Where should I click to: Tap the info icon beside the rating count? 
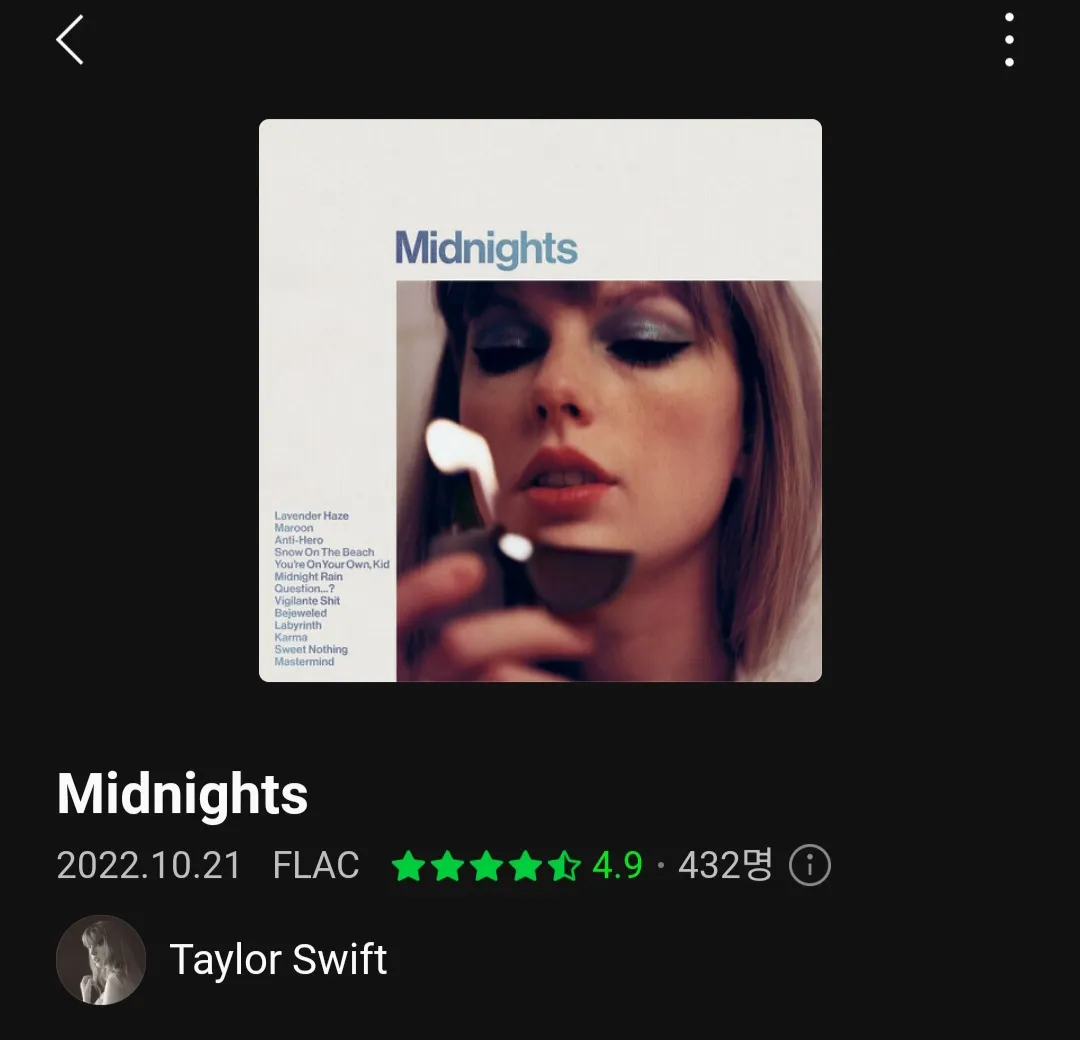pos(810,866)
